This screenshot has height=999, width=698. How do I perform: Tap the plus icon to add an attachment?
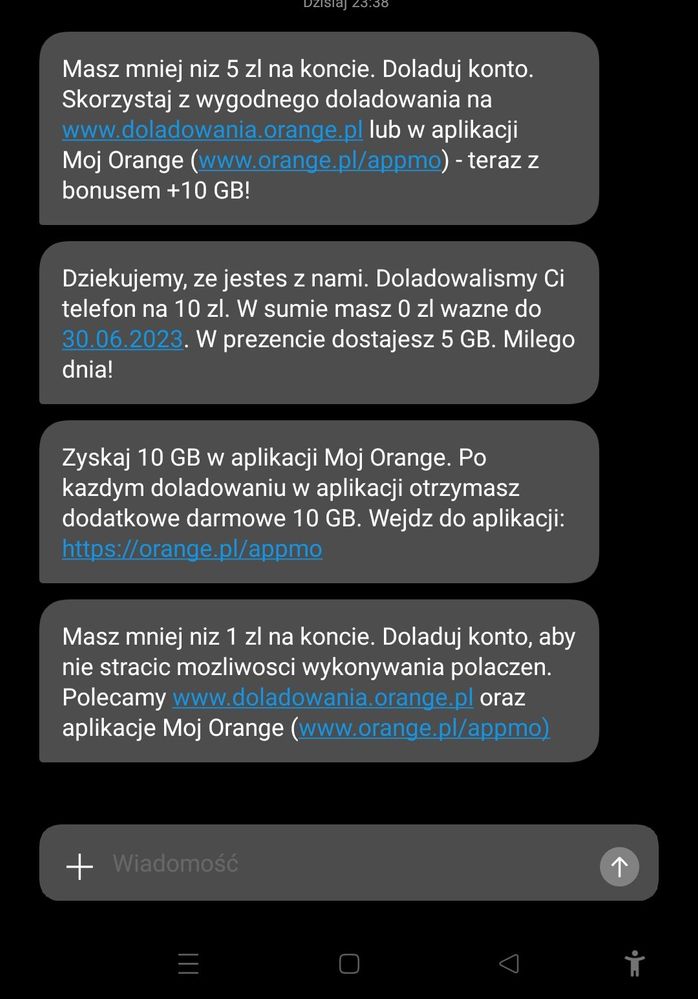(79, 866)
